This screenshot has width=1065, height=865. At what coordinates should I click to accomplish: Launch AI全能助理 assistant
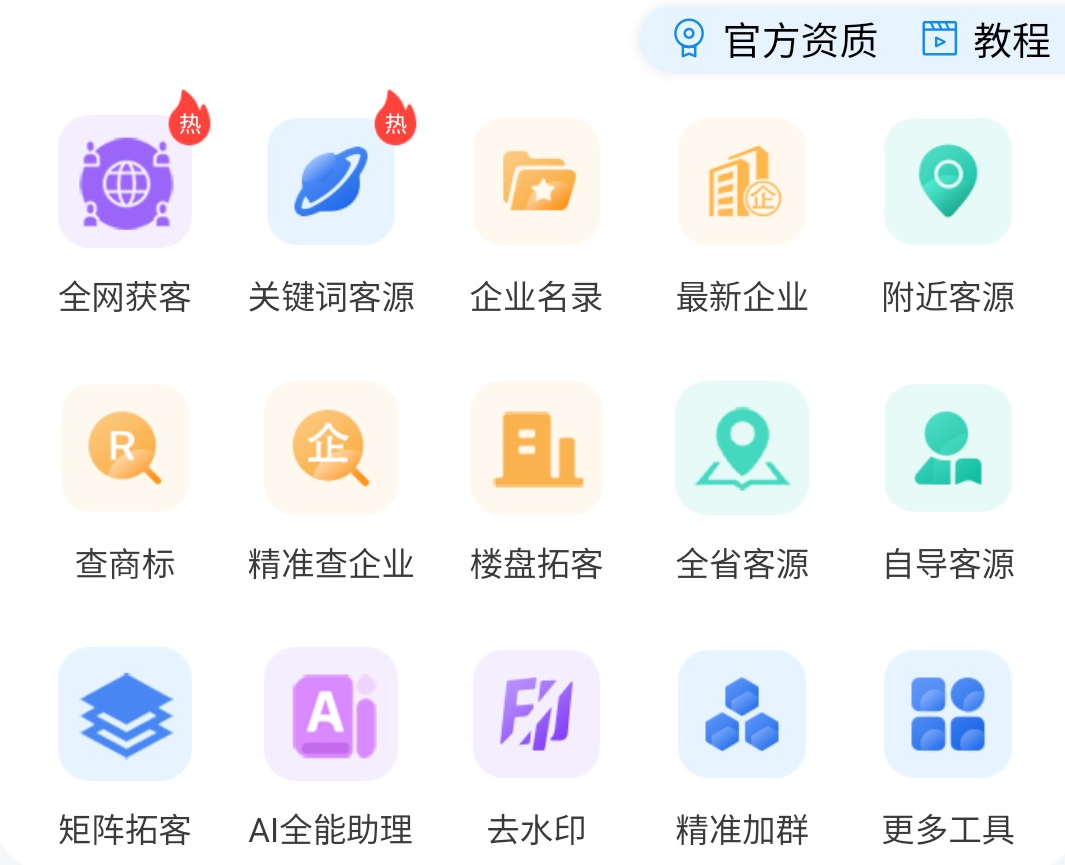tap(331, 714)
